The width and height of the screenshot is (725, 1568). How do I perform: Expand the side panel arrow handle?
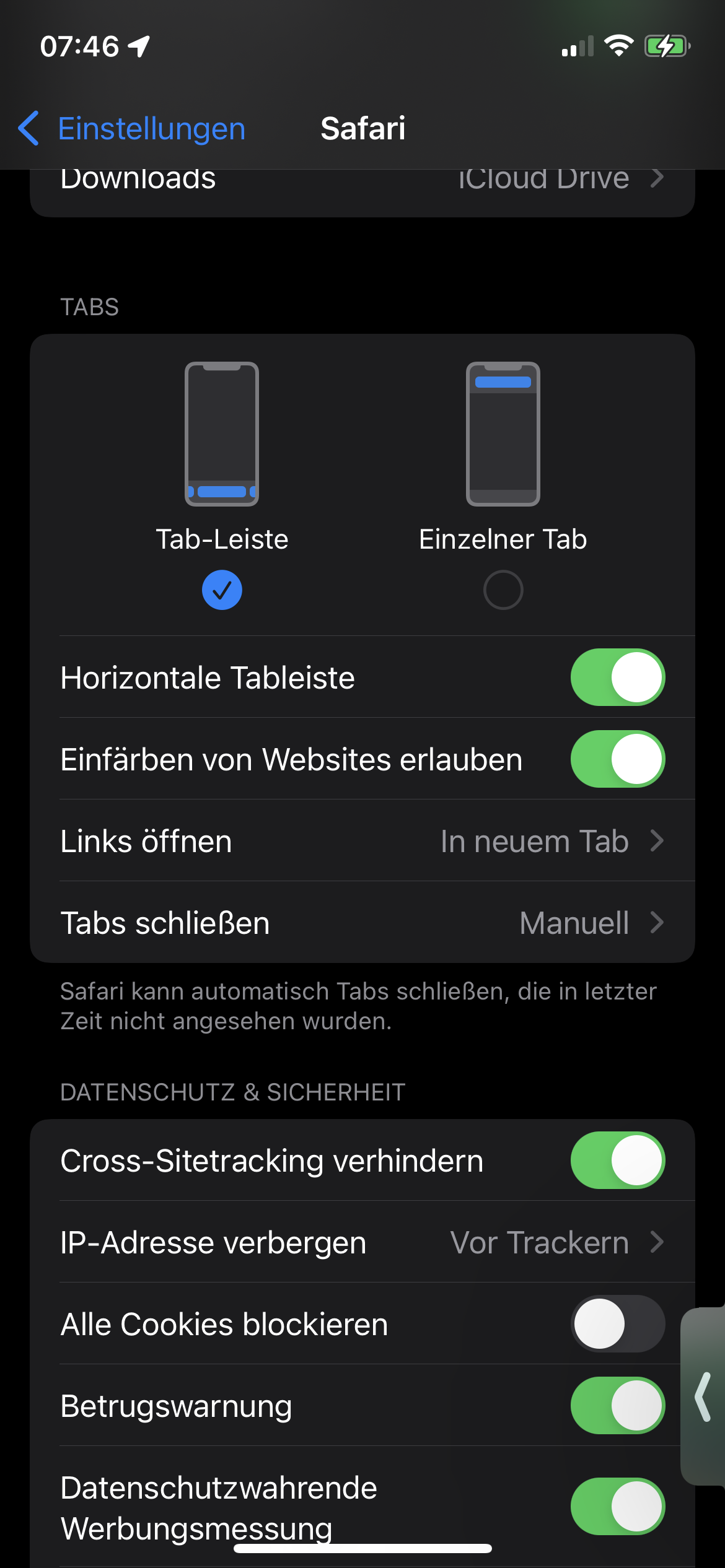[x=703, y=1396]
